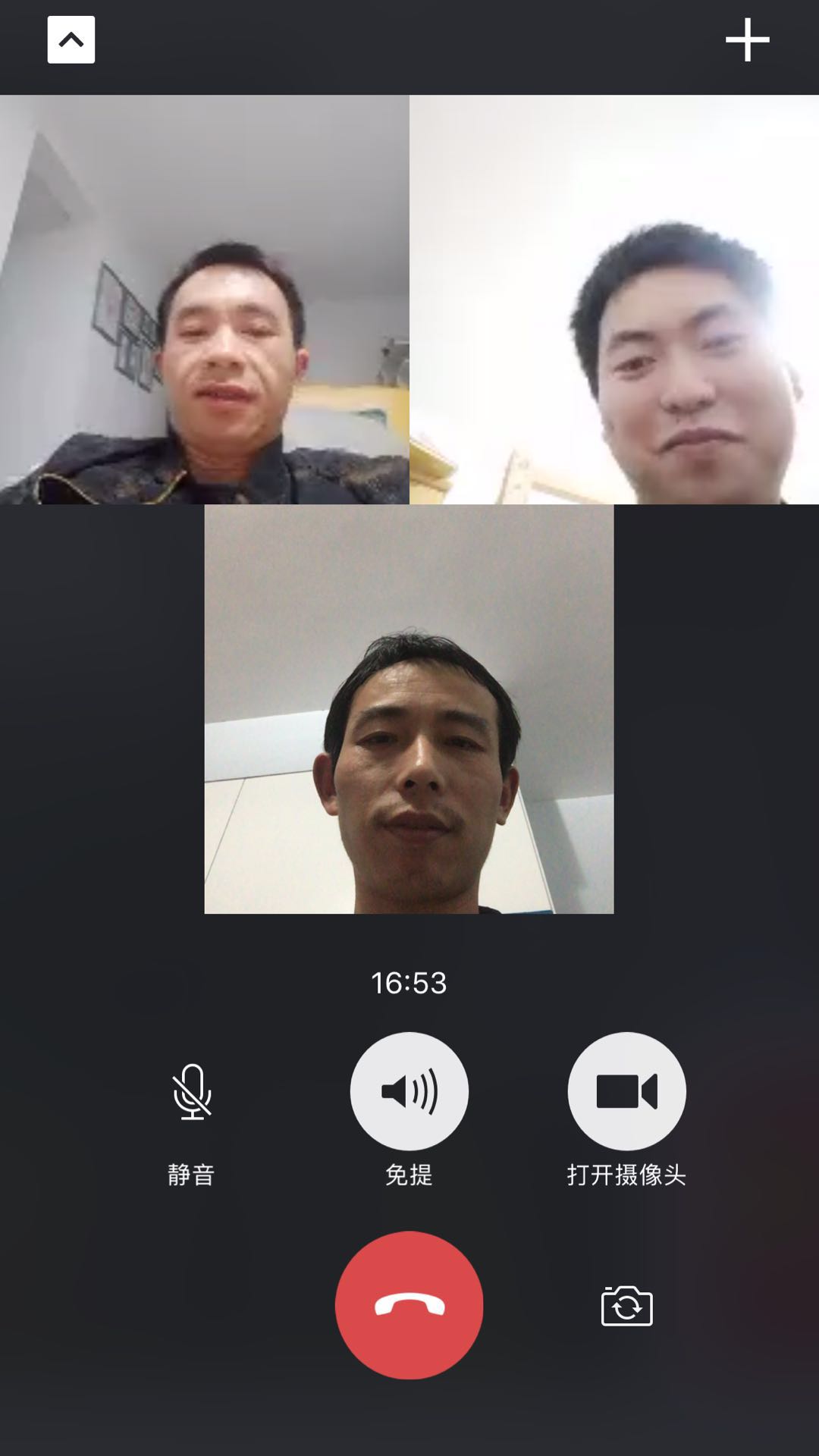Minimize the group video call window
The image size is (819, 1456).
coord(71,39)
